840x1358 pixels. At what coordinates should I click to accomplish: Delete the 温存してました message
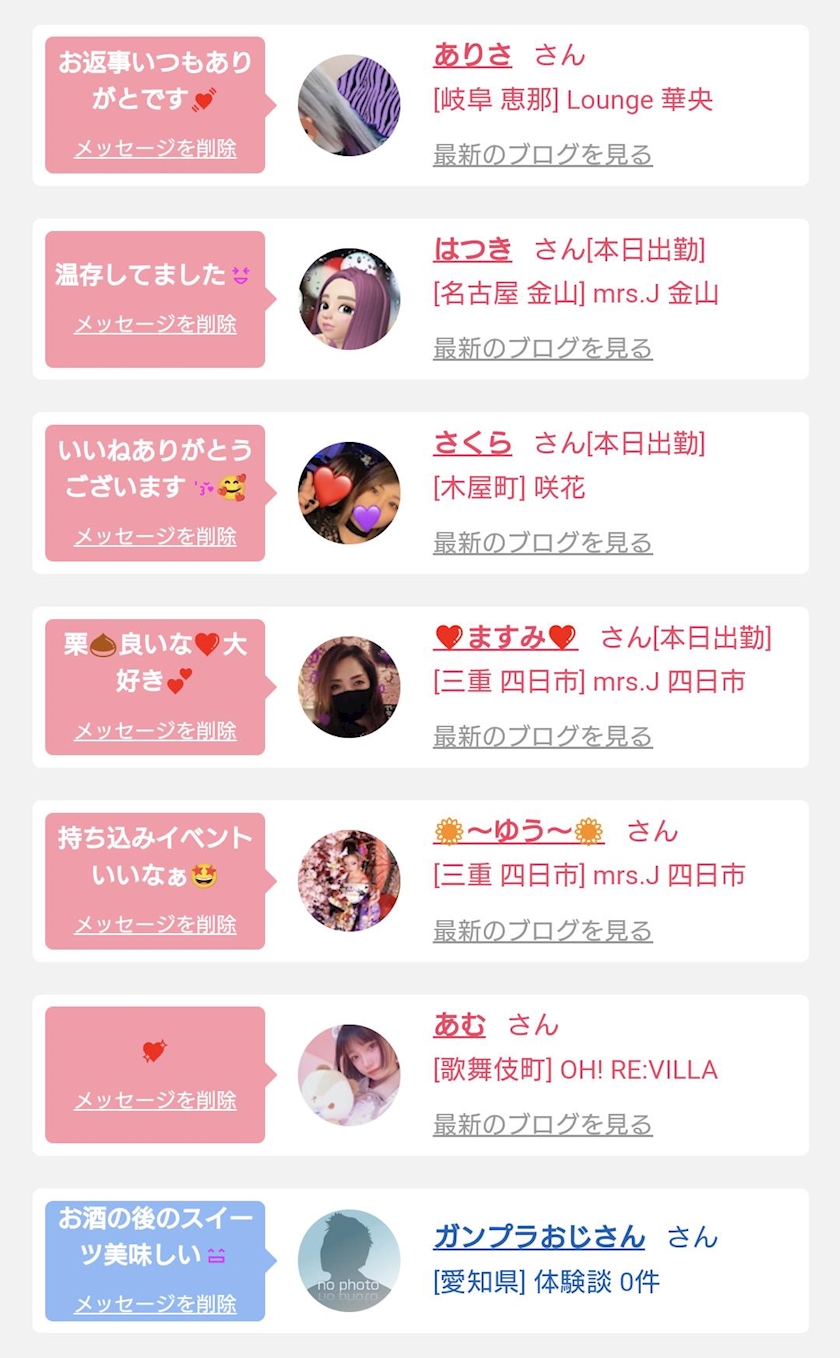click(155, 324)
